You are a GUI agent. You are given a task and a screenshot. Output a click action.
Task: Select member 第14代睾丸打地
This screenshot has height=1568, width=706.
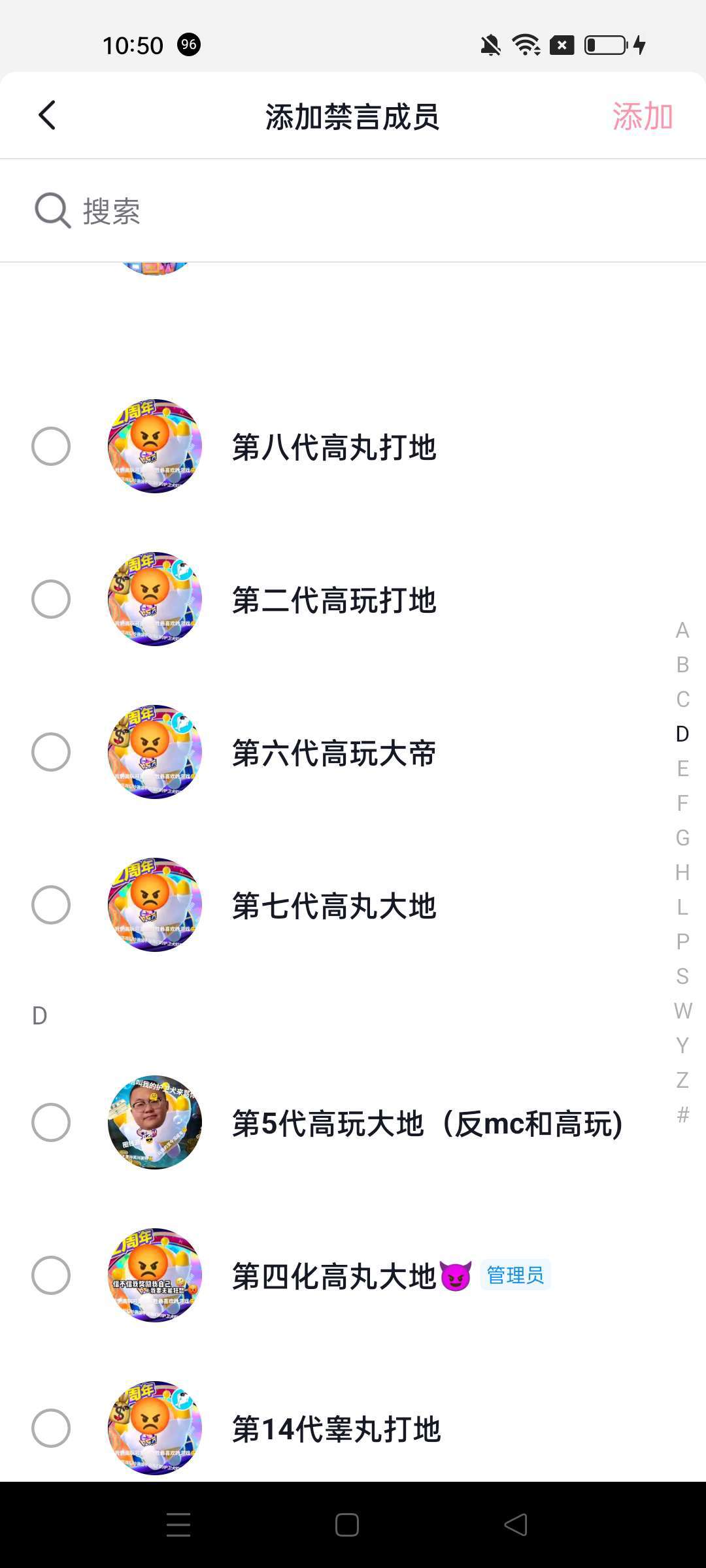point(51,1428)
